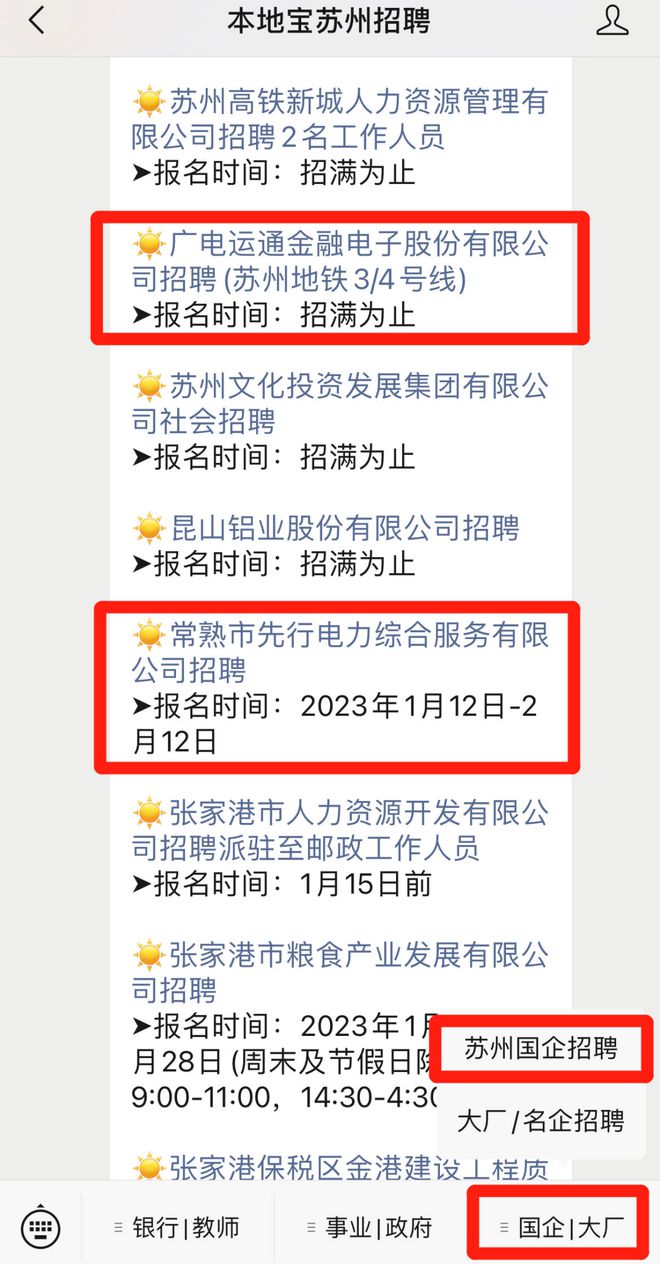Open the 银行|教师 menu
This screenshot has width=660, height=1264.
(x=177, y=1227)
